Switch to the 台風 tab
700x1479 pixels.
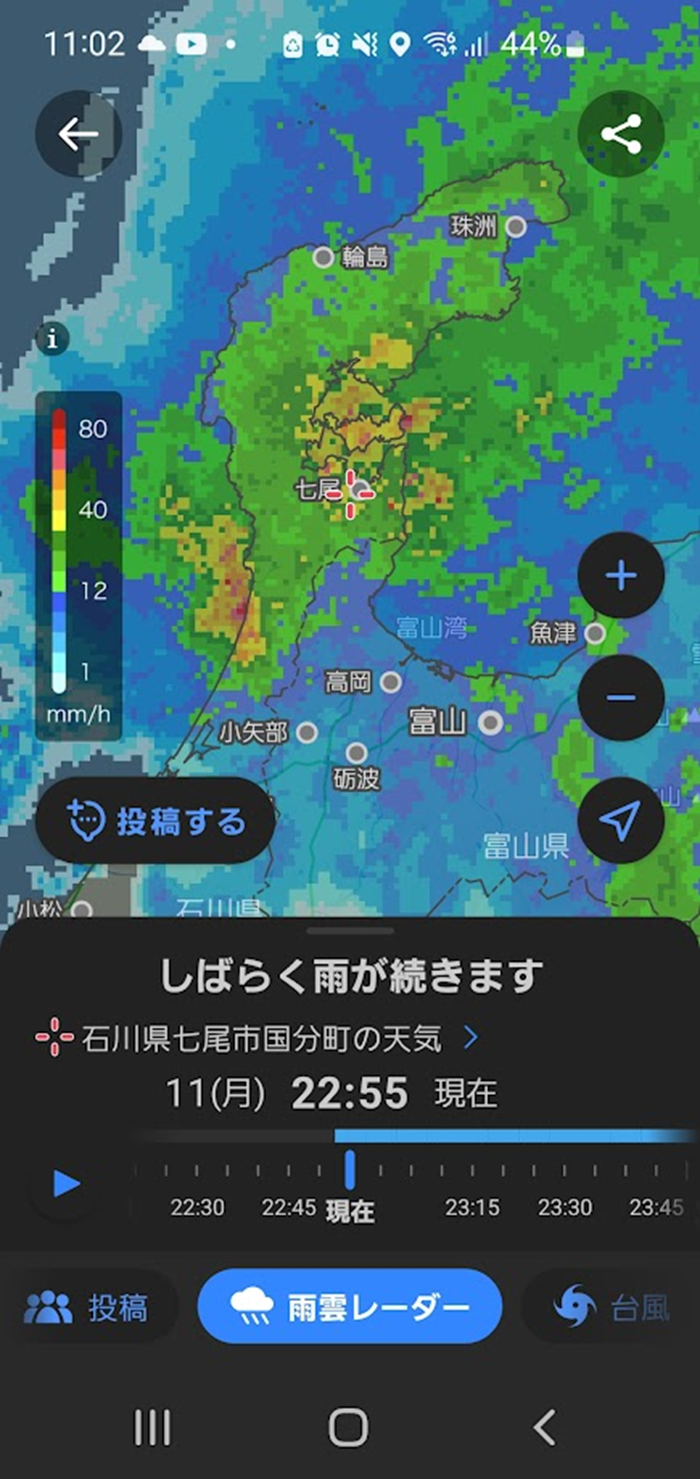[x=612, y=1307]
